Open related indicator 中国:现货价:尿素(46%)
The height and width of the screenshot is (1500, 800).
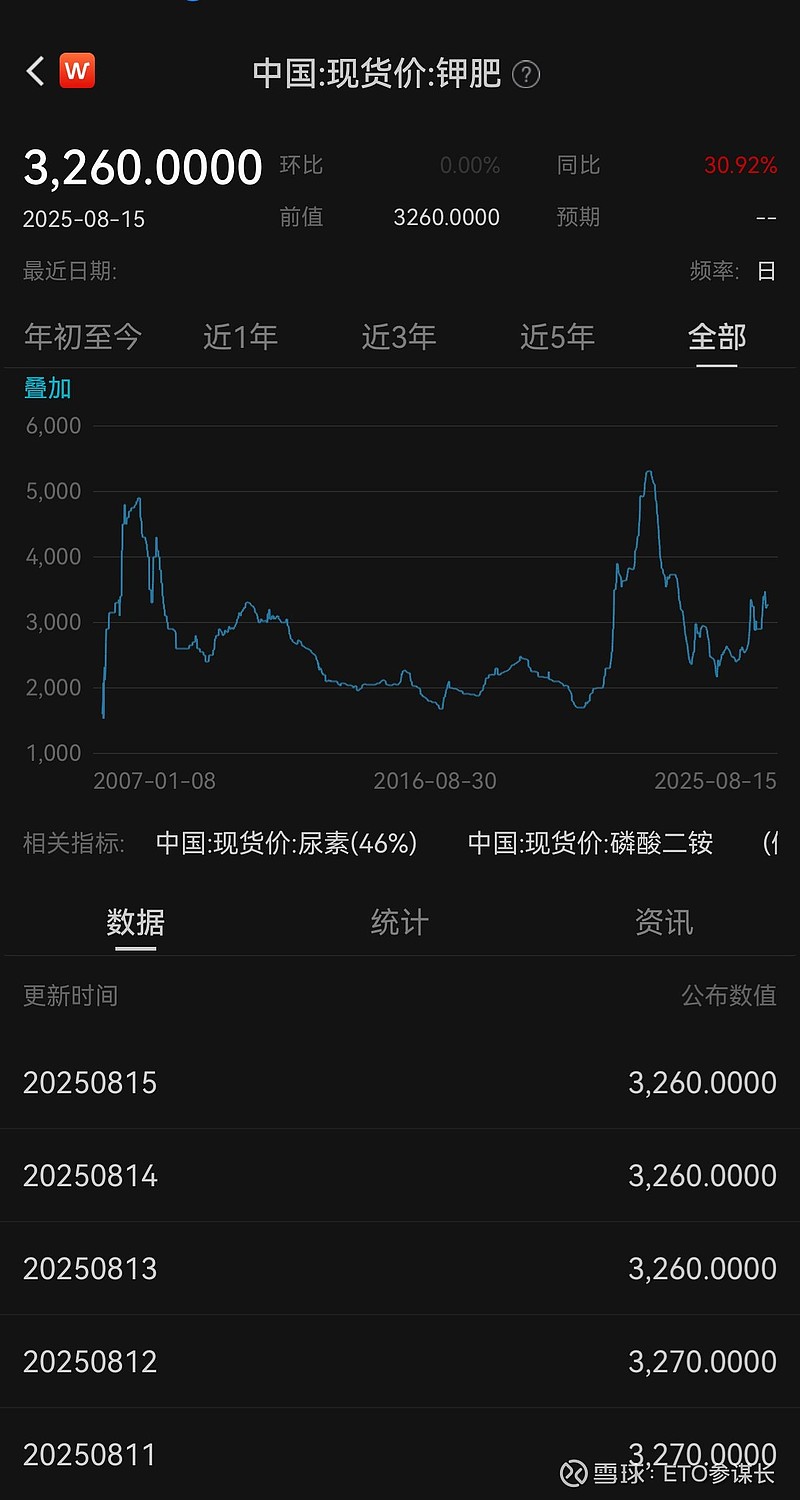point(286,843)
